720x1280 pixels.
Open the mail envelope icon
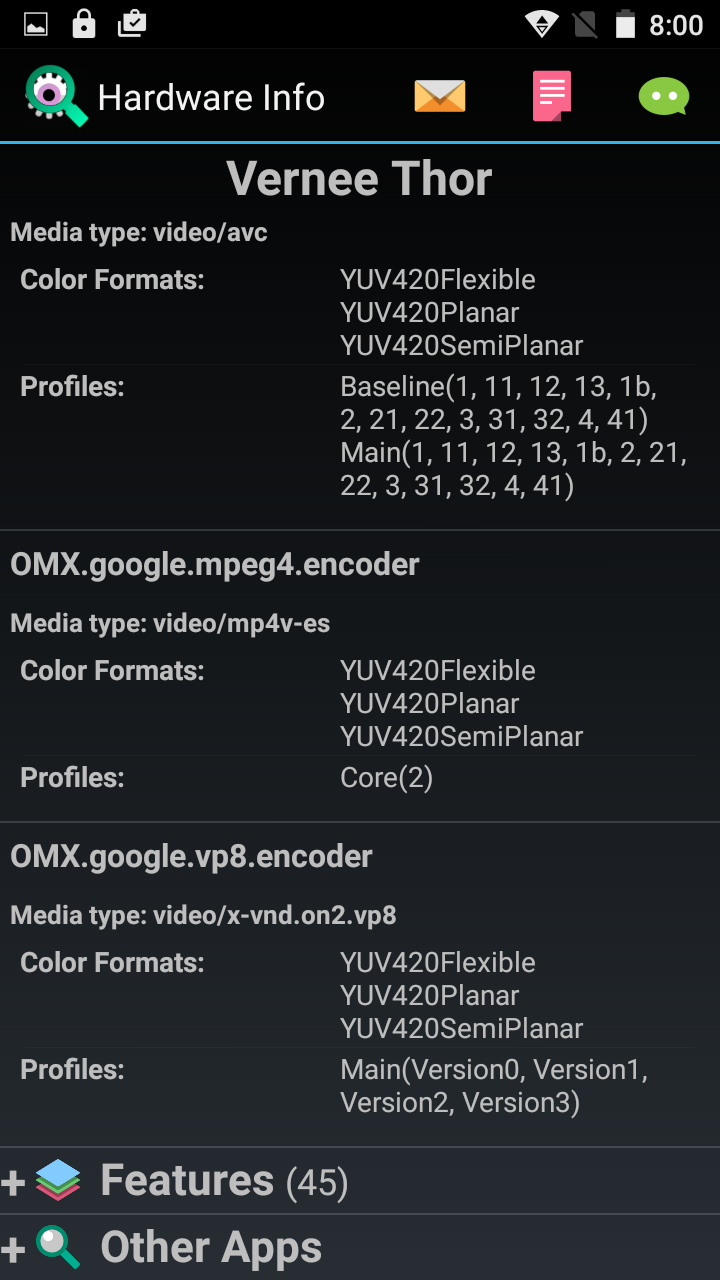[440, 97]
